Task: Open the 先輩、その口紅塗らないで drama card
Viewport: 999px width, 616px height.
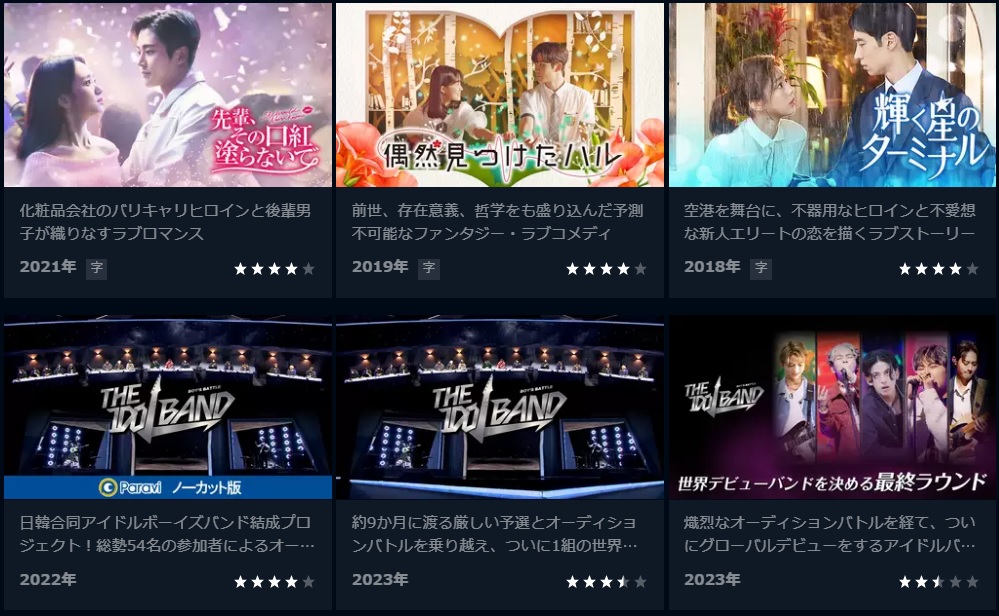Action: click(x=167, y=95)
